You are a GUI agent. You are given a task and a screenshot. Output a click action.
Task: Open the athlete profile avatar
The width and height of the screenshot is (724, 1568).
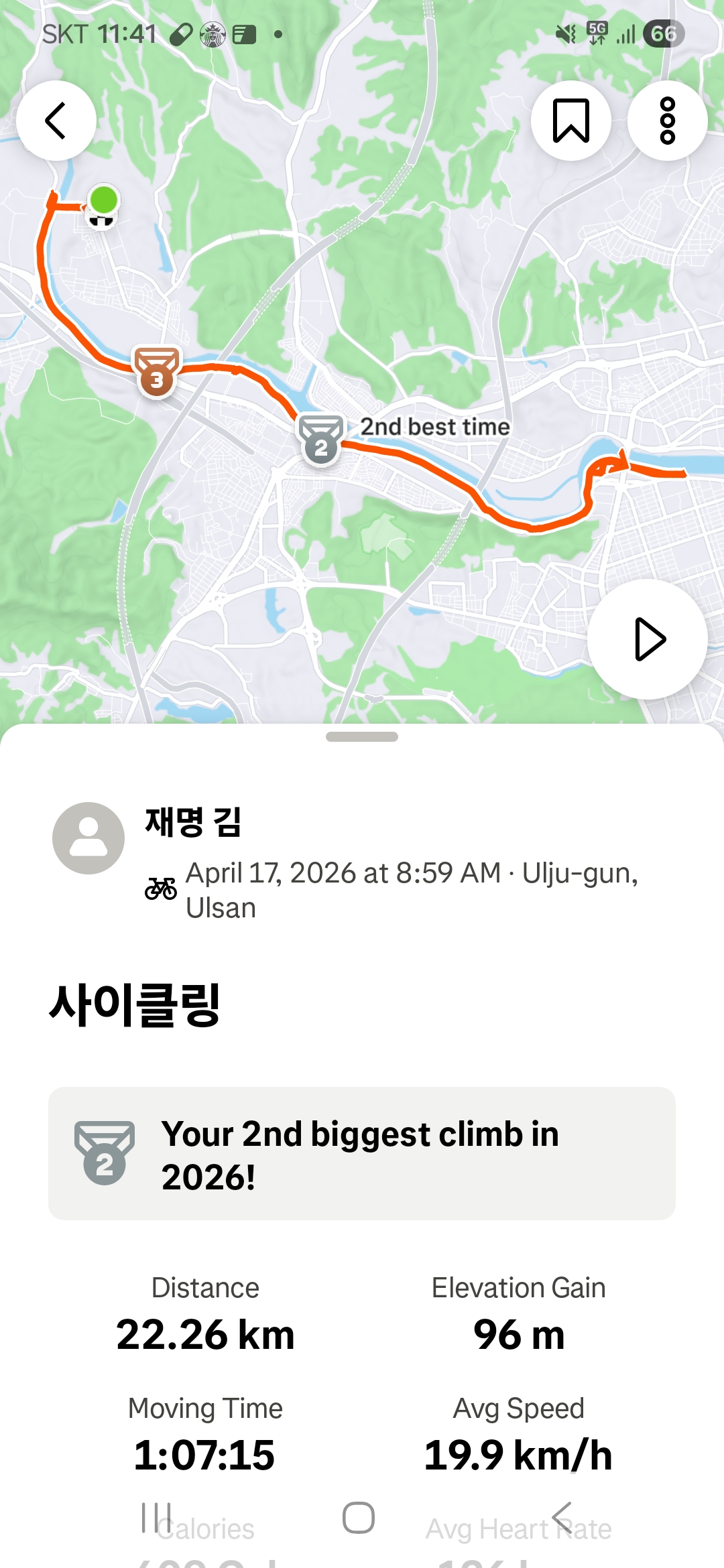[88, 838]
